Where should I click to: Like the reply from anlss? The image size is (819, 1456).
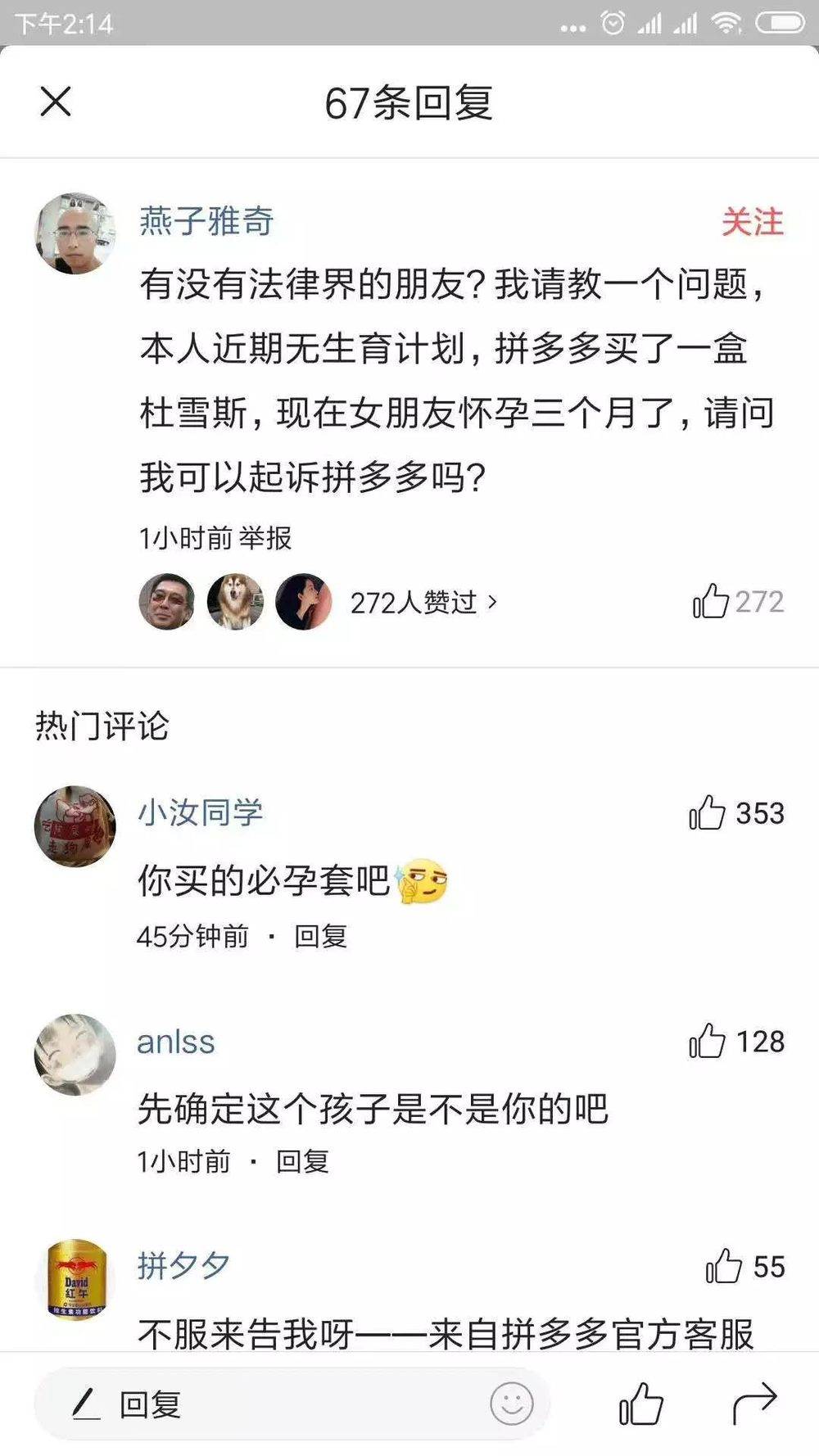click(708, 1042)
